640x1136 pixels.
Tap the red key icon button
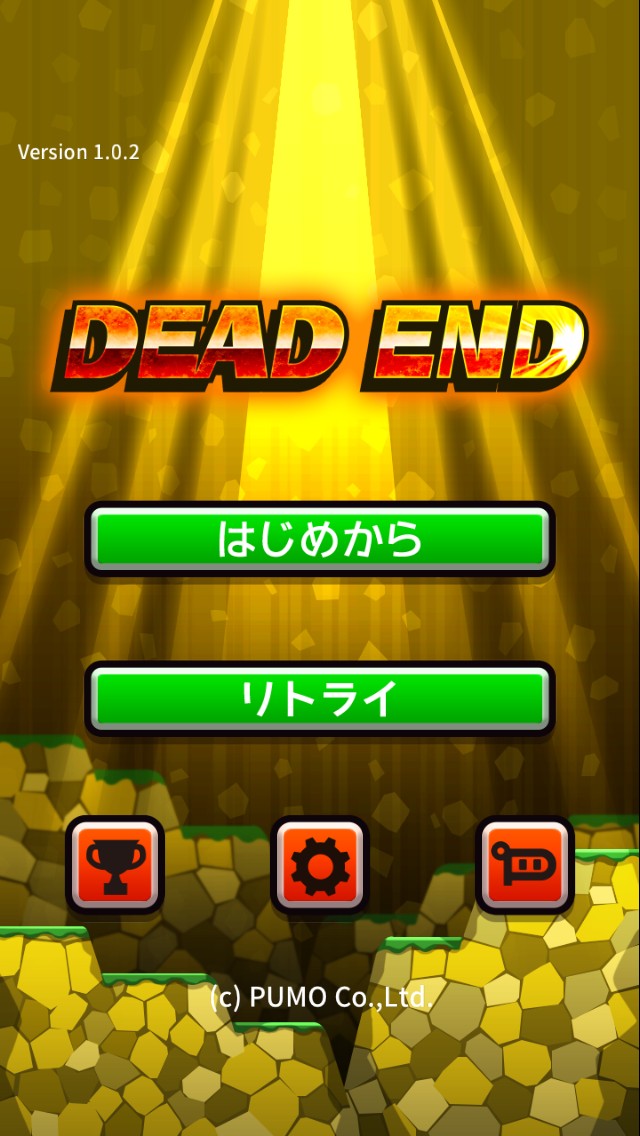(524, 865)
